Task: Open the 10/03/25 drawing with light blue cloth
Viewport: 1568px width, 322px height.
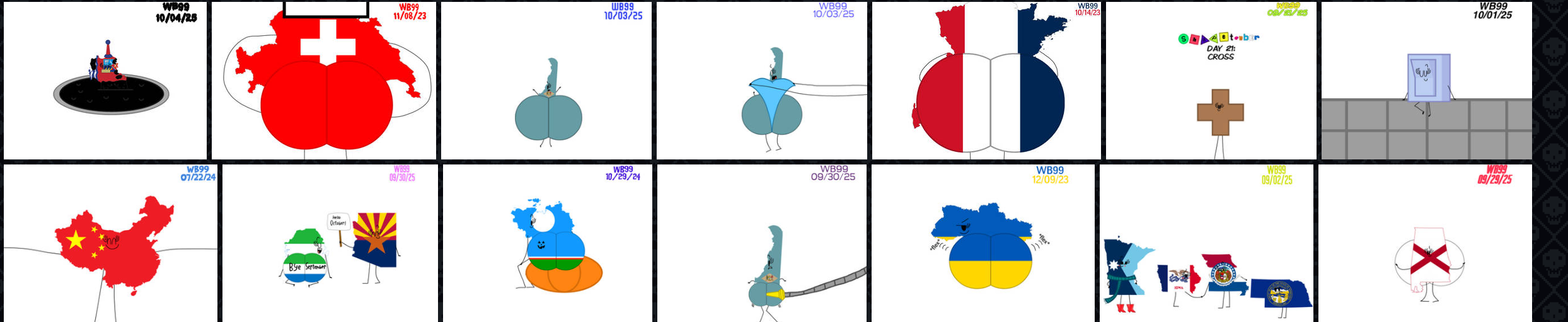Action: pos(761,81)
